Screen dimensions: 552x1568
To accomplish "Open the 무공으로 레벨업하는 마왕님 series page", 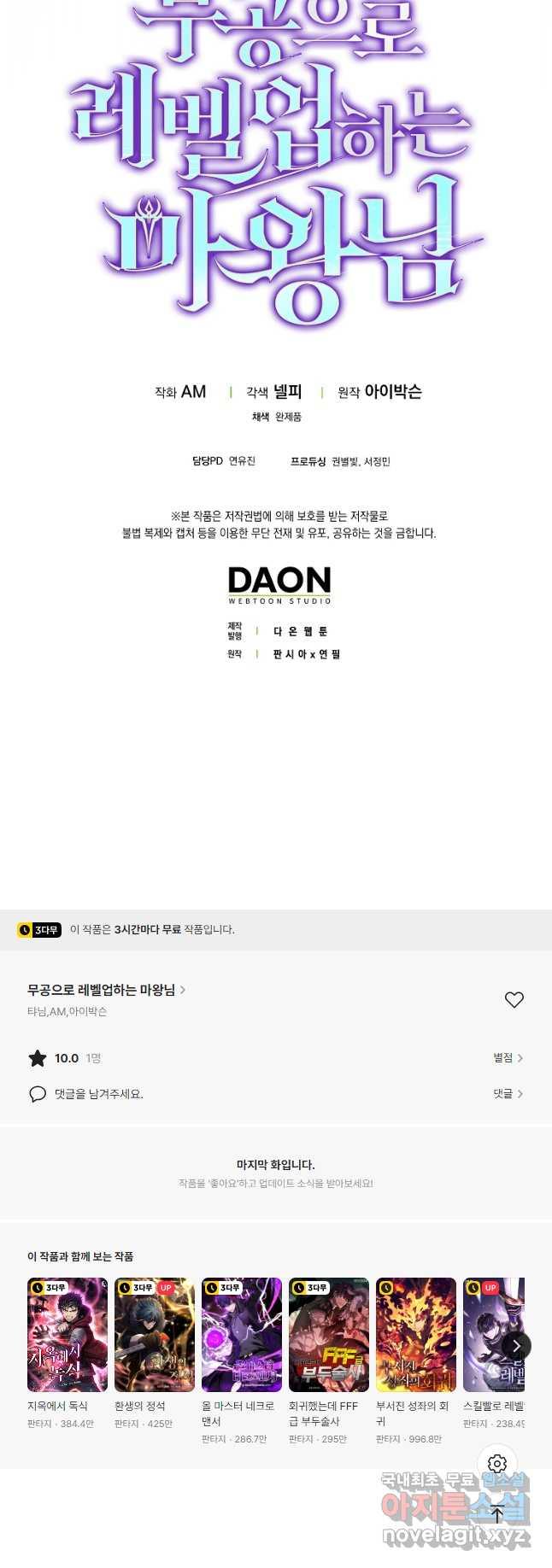I will point(106,990).
